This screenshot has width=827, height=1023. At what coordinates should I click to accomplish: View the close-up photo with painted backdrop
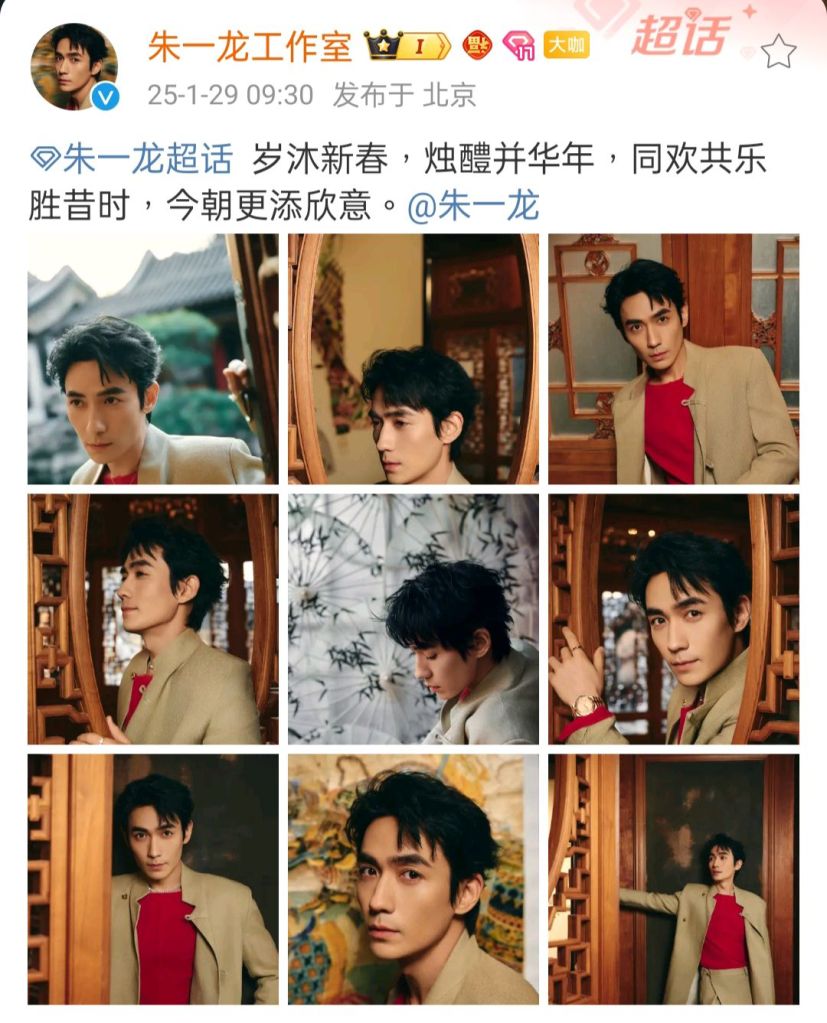tap(413, 879)
